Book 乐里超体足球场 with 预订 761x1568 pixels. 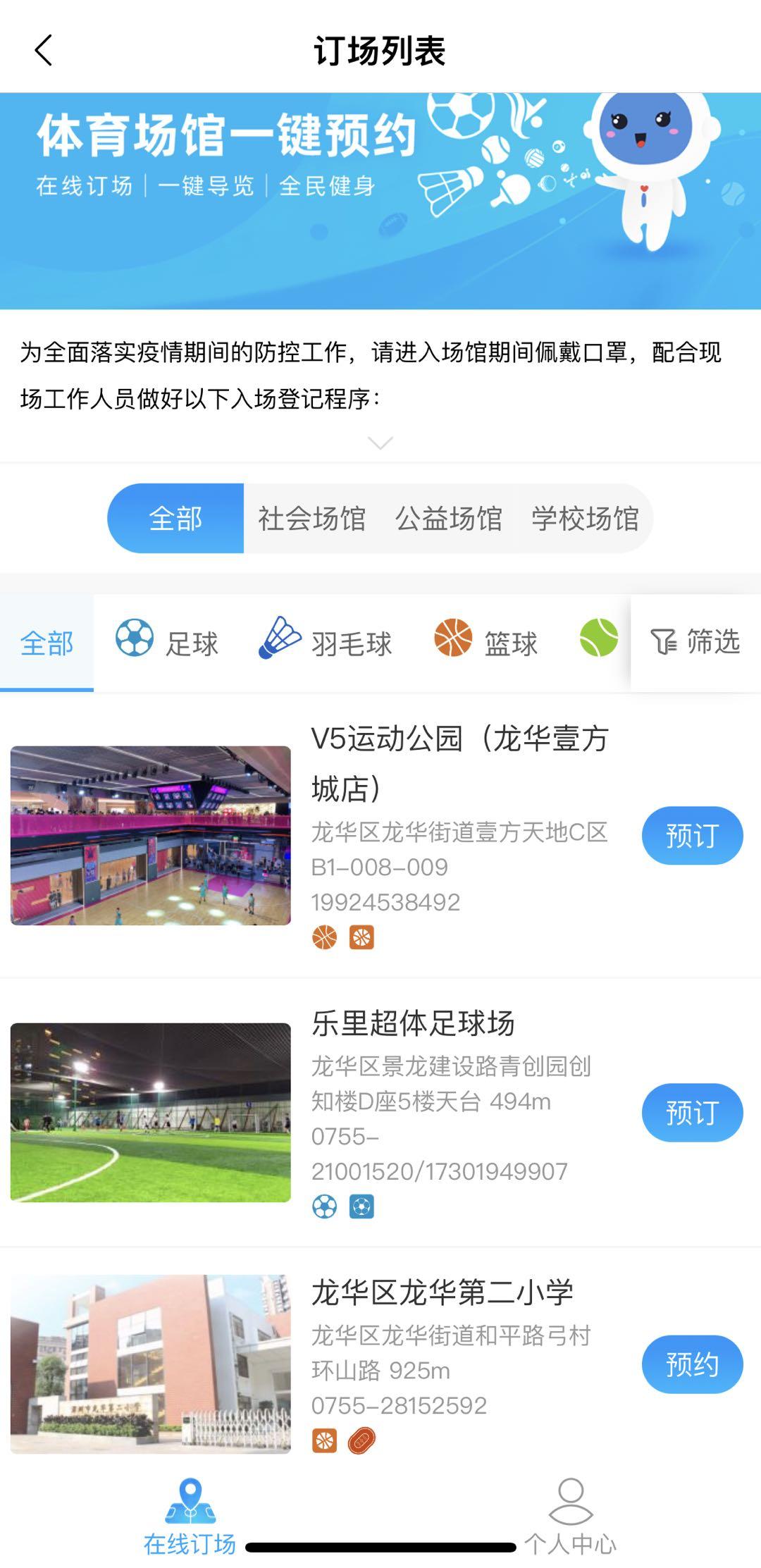click(x=691, y=1113)
